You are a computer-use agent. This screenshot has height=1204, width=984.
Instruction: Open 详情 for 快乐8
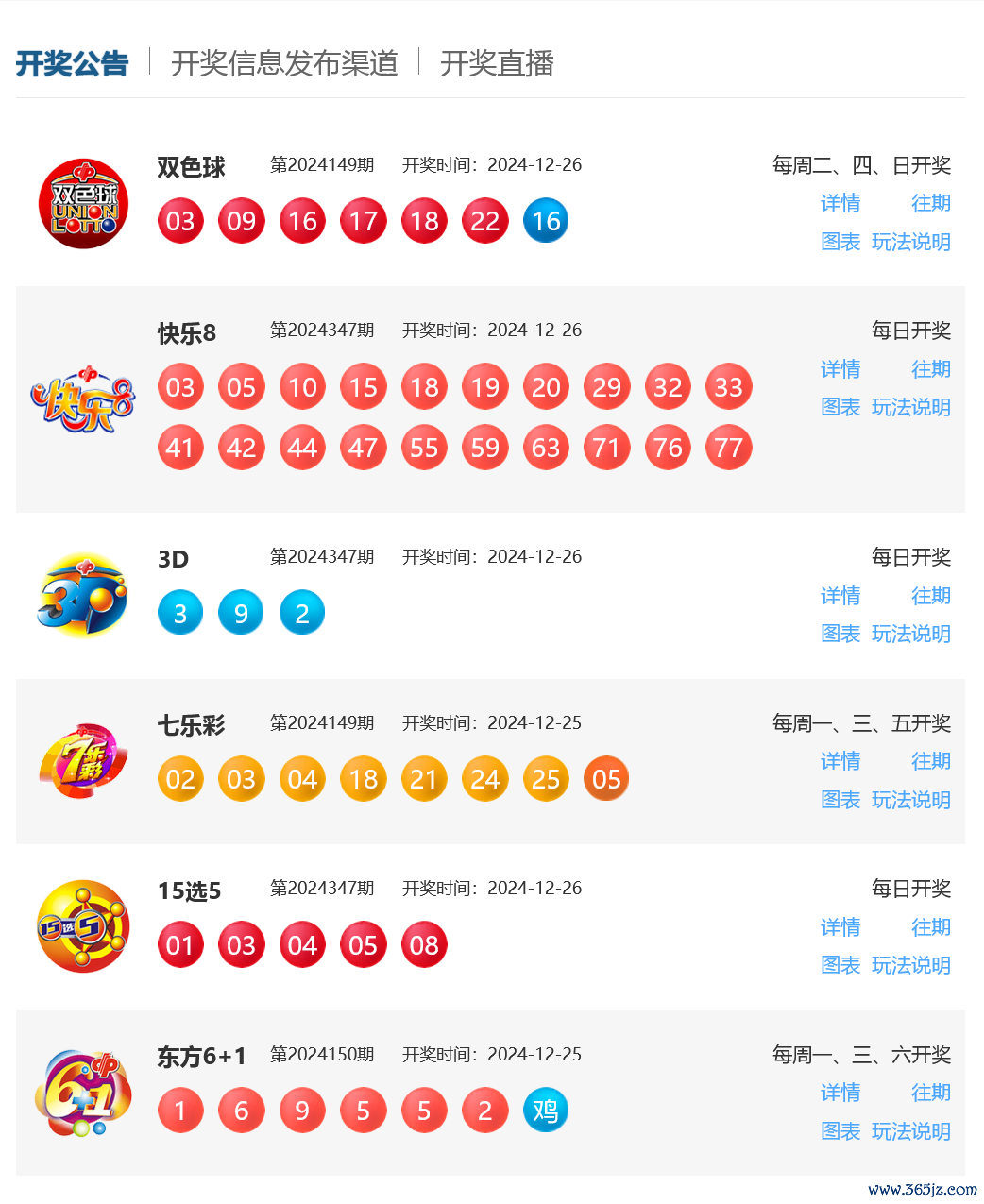[840, 369]
